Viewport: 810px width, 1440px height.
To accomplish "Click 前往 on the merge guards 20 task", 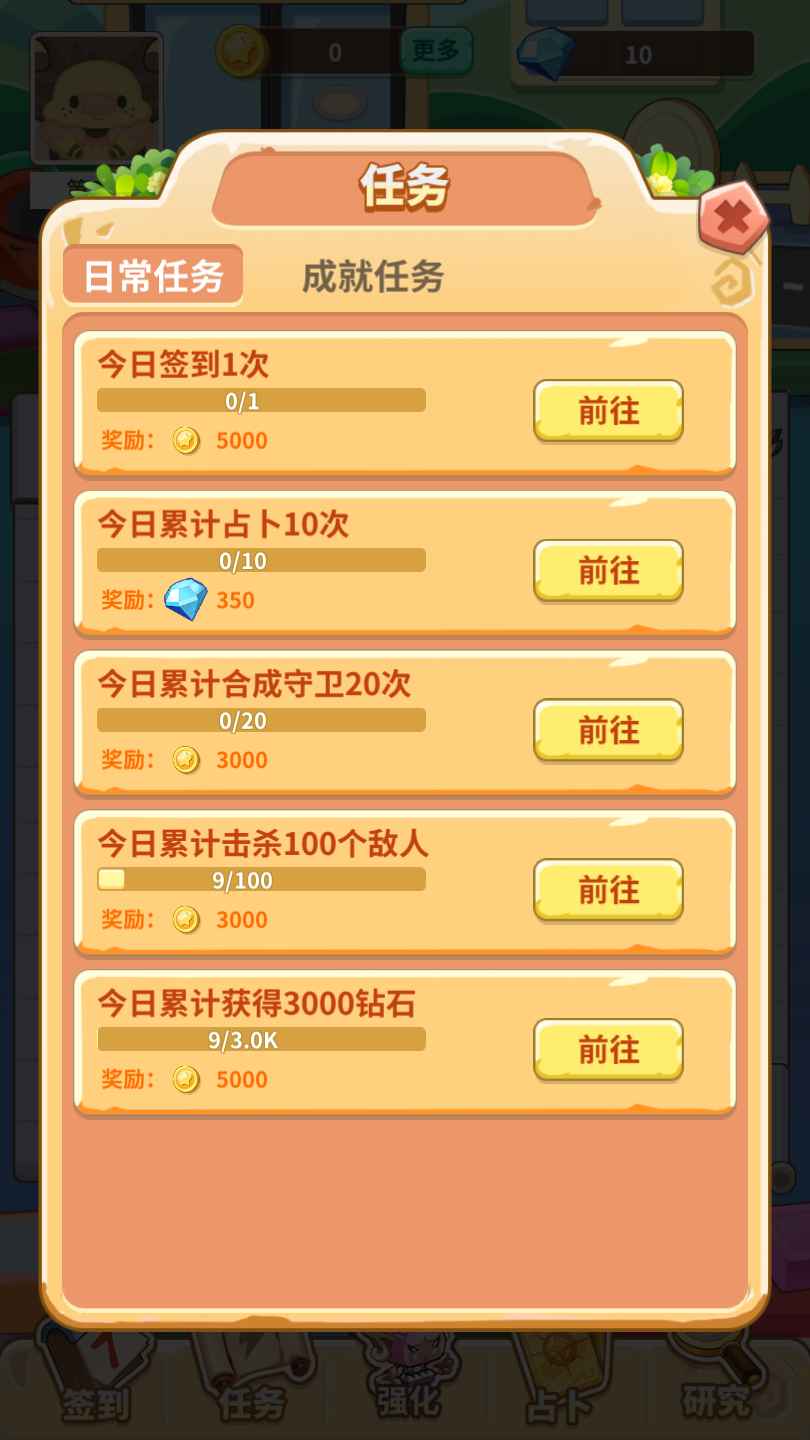I will click(608, 731).
